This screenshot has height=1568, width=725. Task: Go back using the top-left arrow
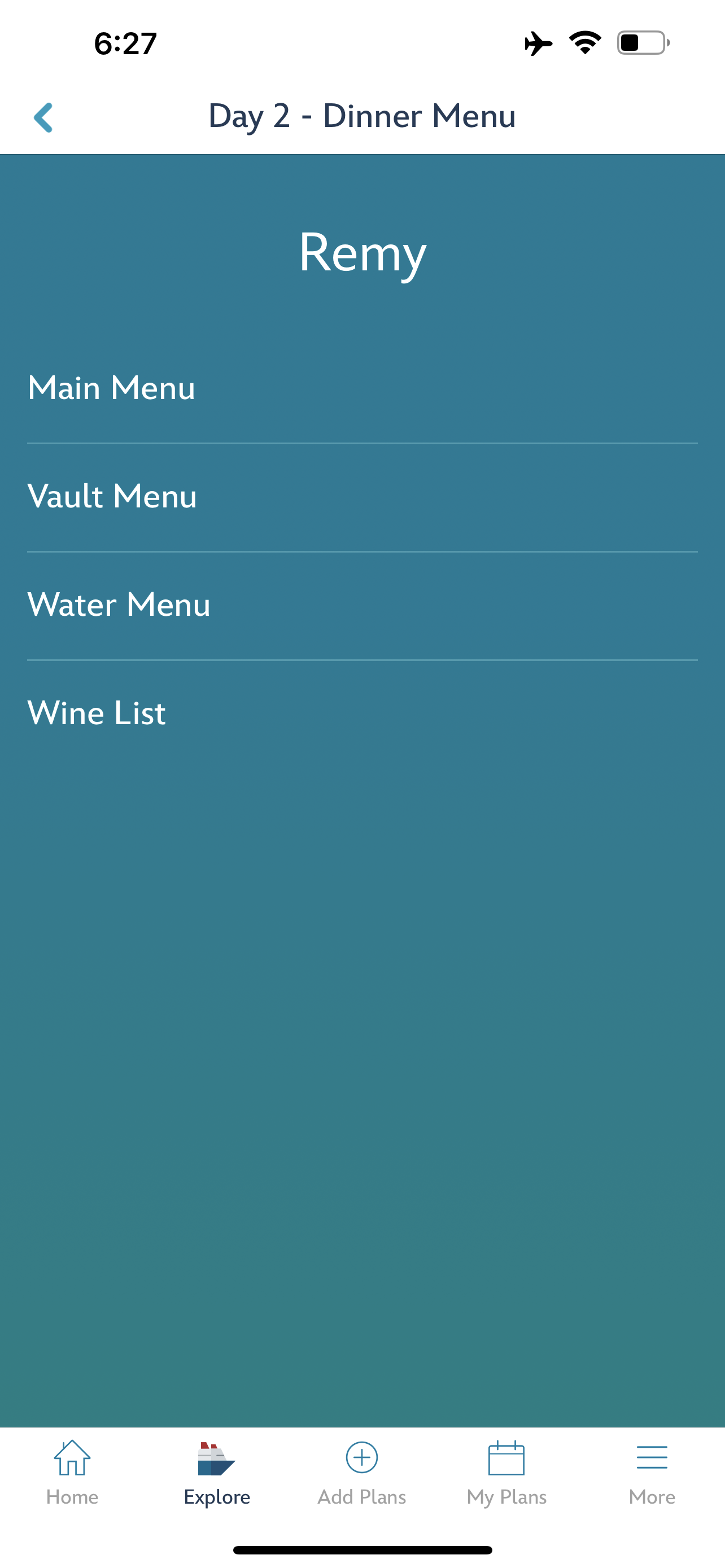point(43,117)
